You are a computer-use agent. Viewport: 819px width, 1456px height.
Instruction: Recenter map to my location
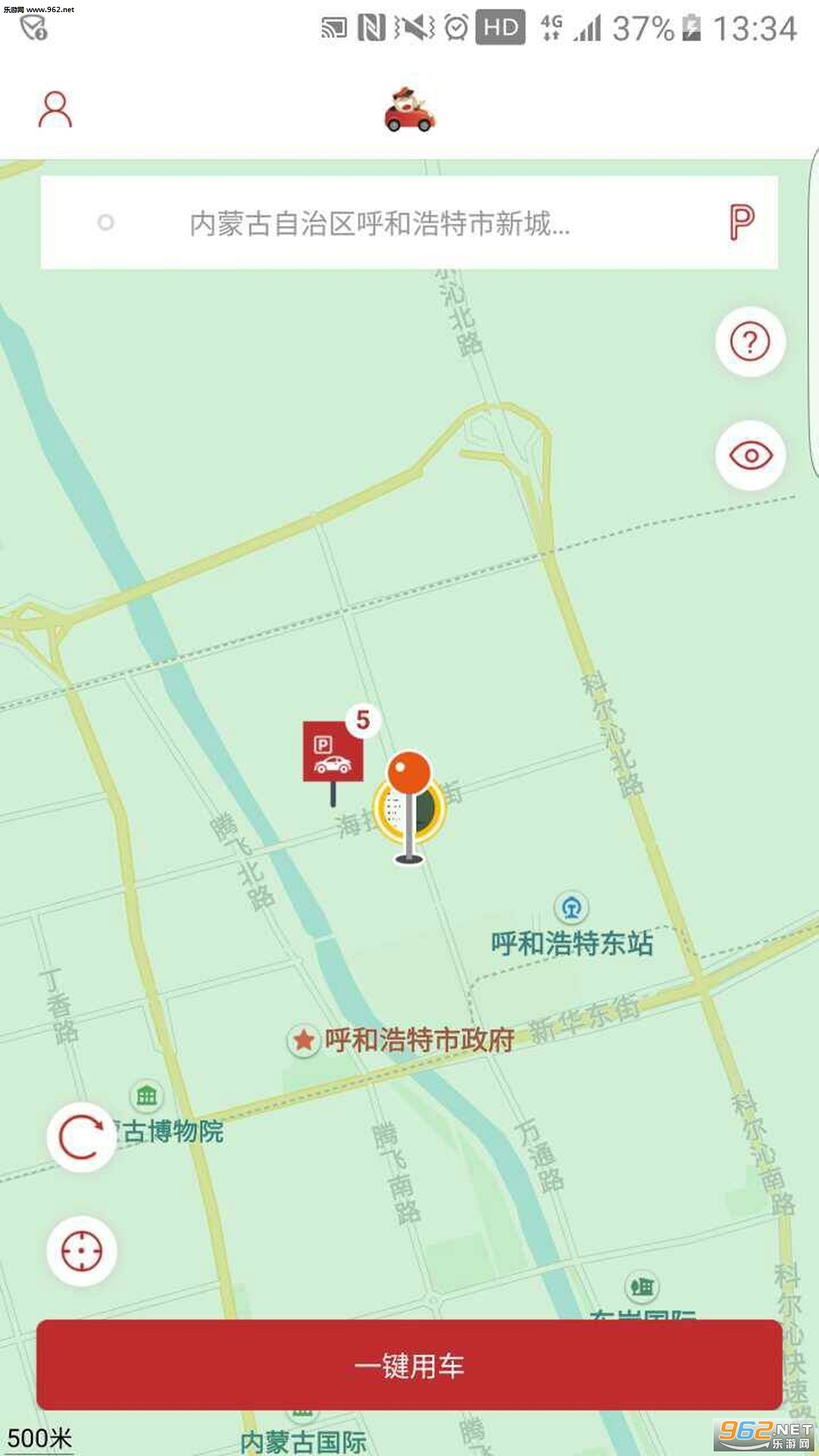coord(81,1251)
